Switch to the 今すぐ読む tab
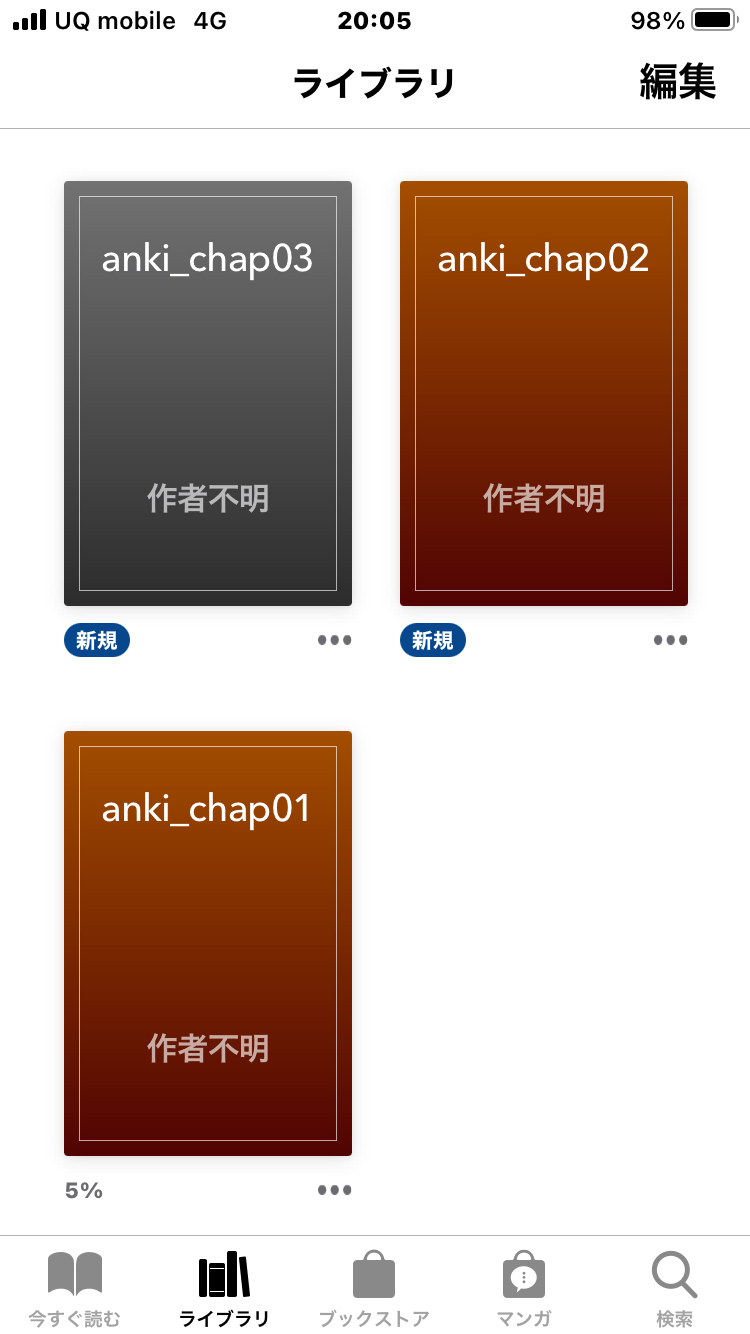 pos(75,1288)
